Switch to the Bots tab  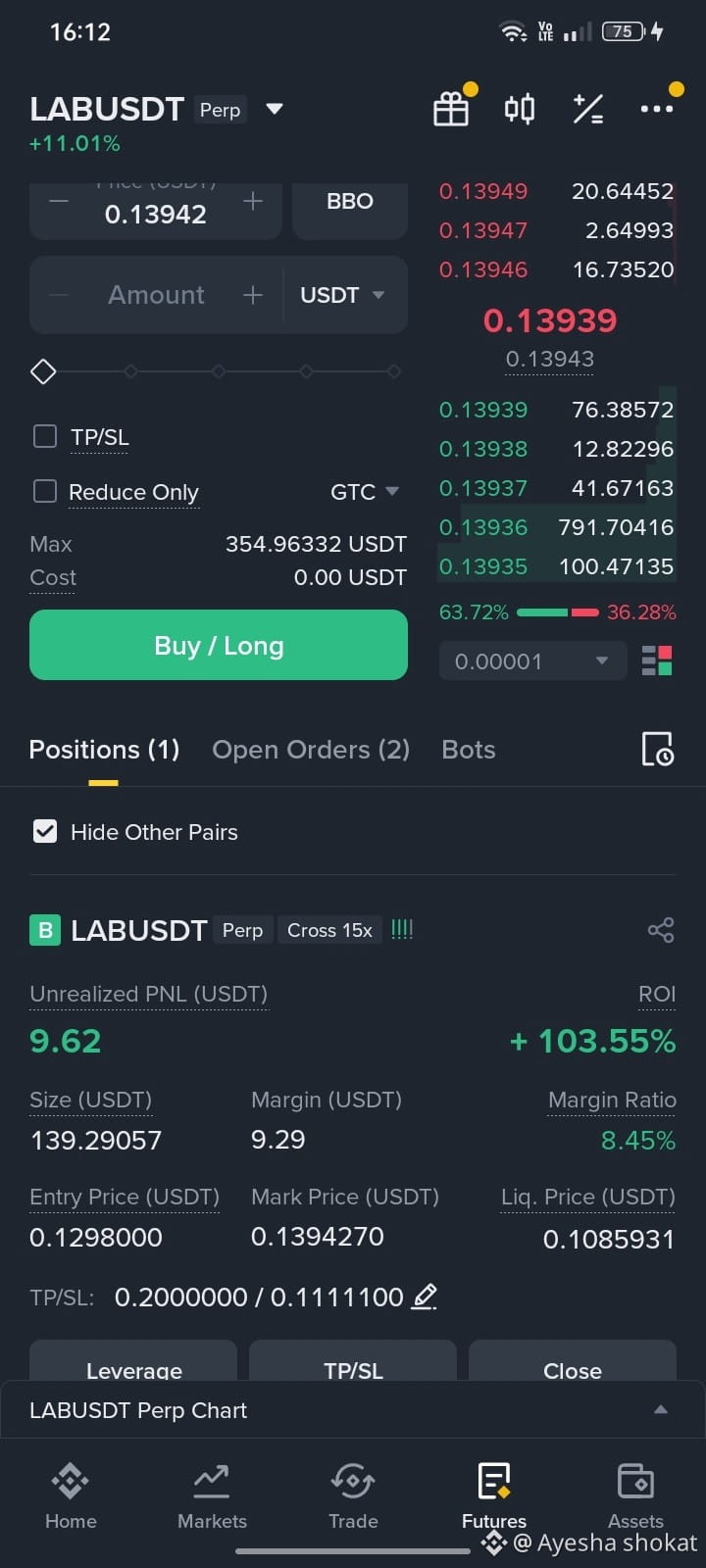pos(469,750)
